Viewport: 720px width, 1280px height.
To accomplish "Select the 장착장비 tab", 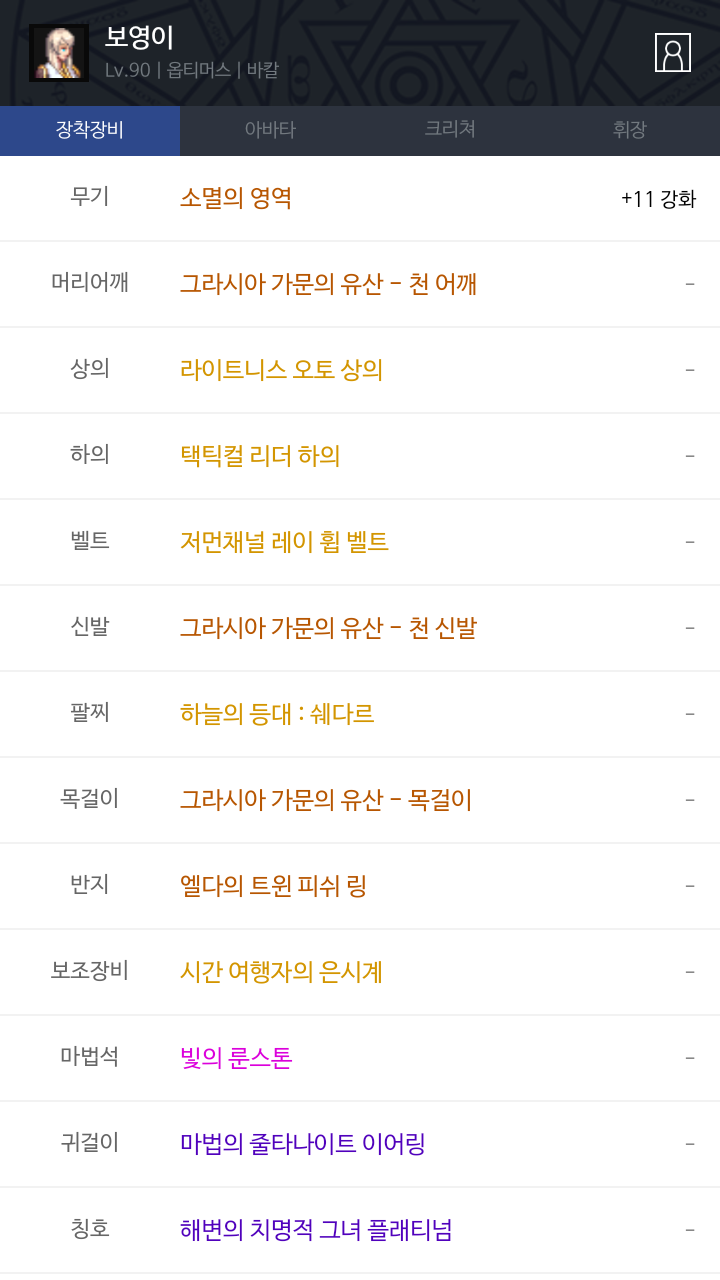I will pos(90,130).
